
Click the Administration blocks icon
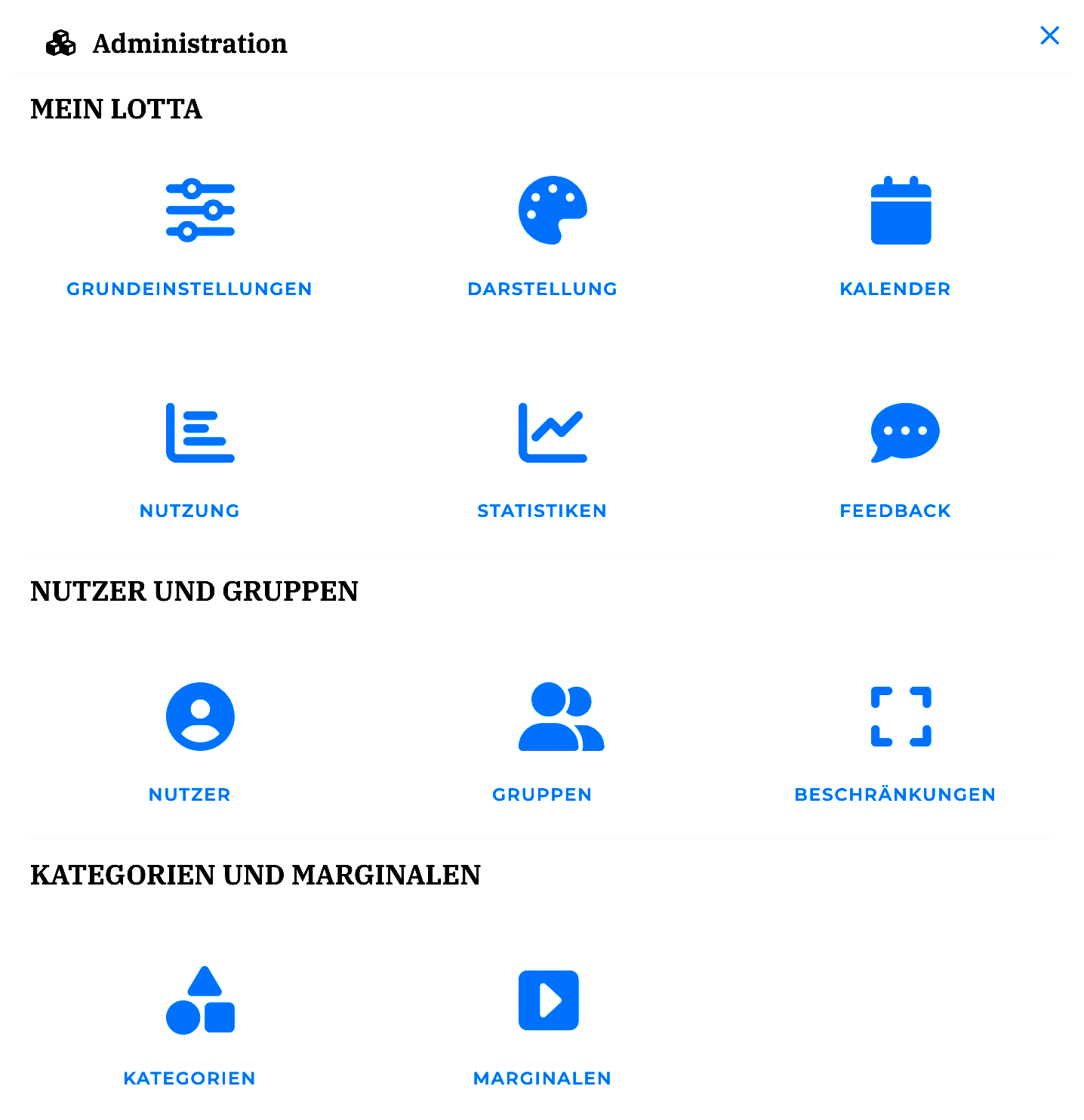[60, 43]
